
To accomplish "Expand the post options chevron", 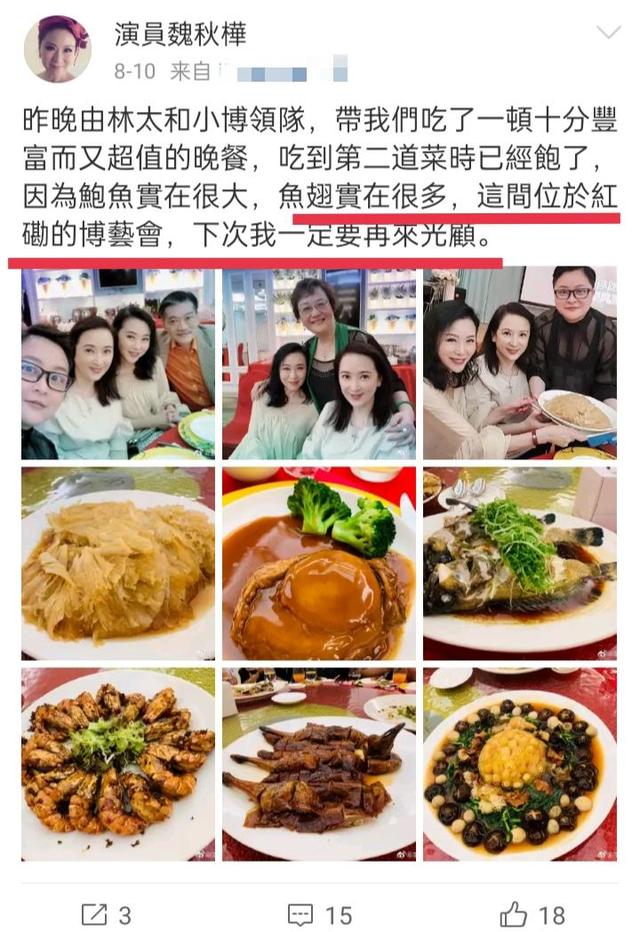I will (x=607, y=34).
